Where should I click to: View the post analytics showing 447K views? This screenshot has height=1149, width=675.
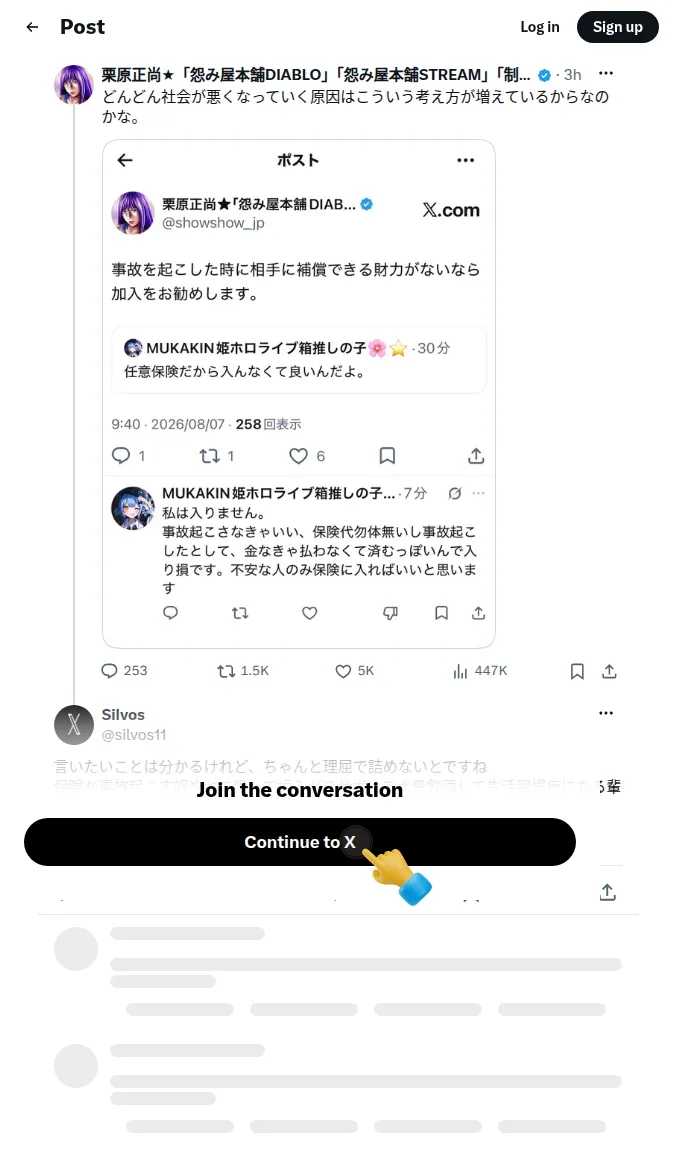point(480,670)
